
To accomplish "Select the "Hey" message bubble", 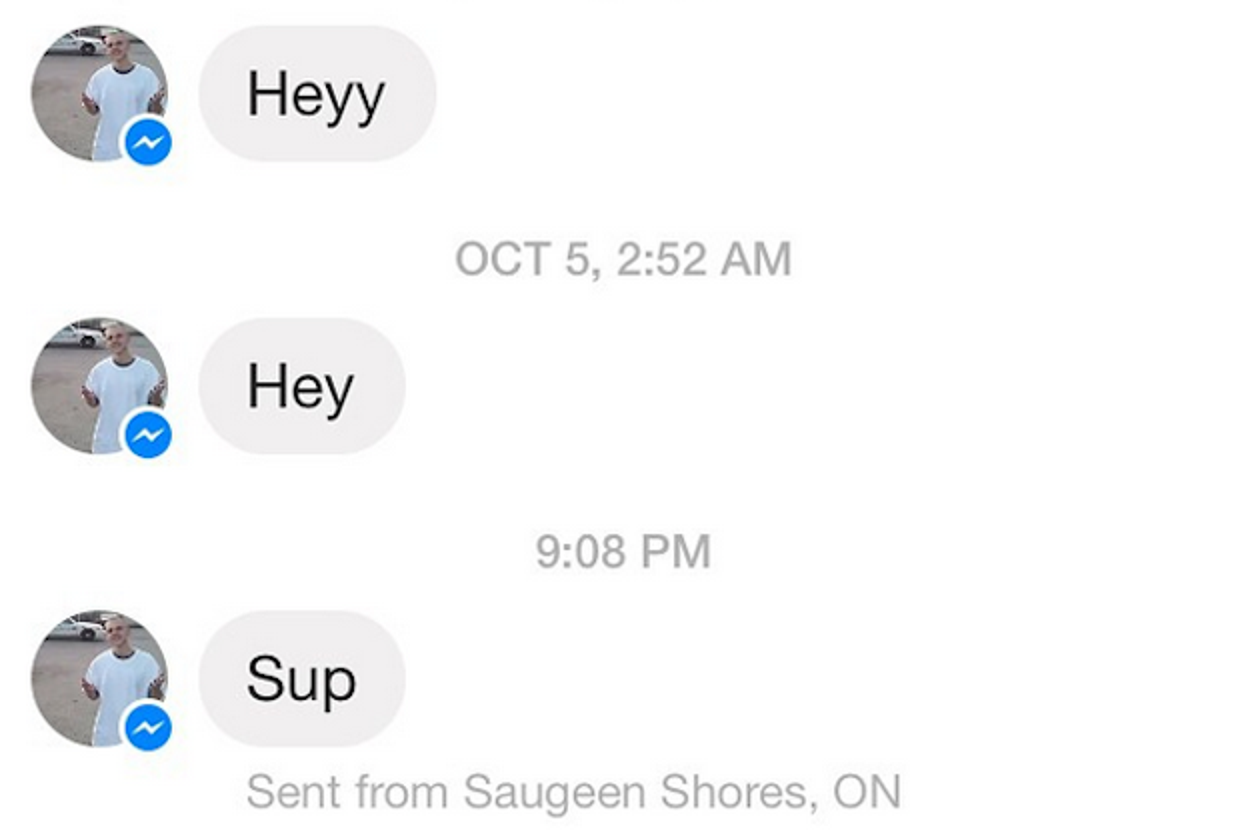I will [301, 386].
